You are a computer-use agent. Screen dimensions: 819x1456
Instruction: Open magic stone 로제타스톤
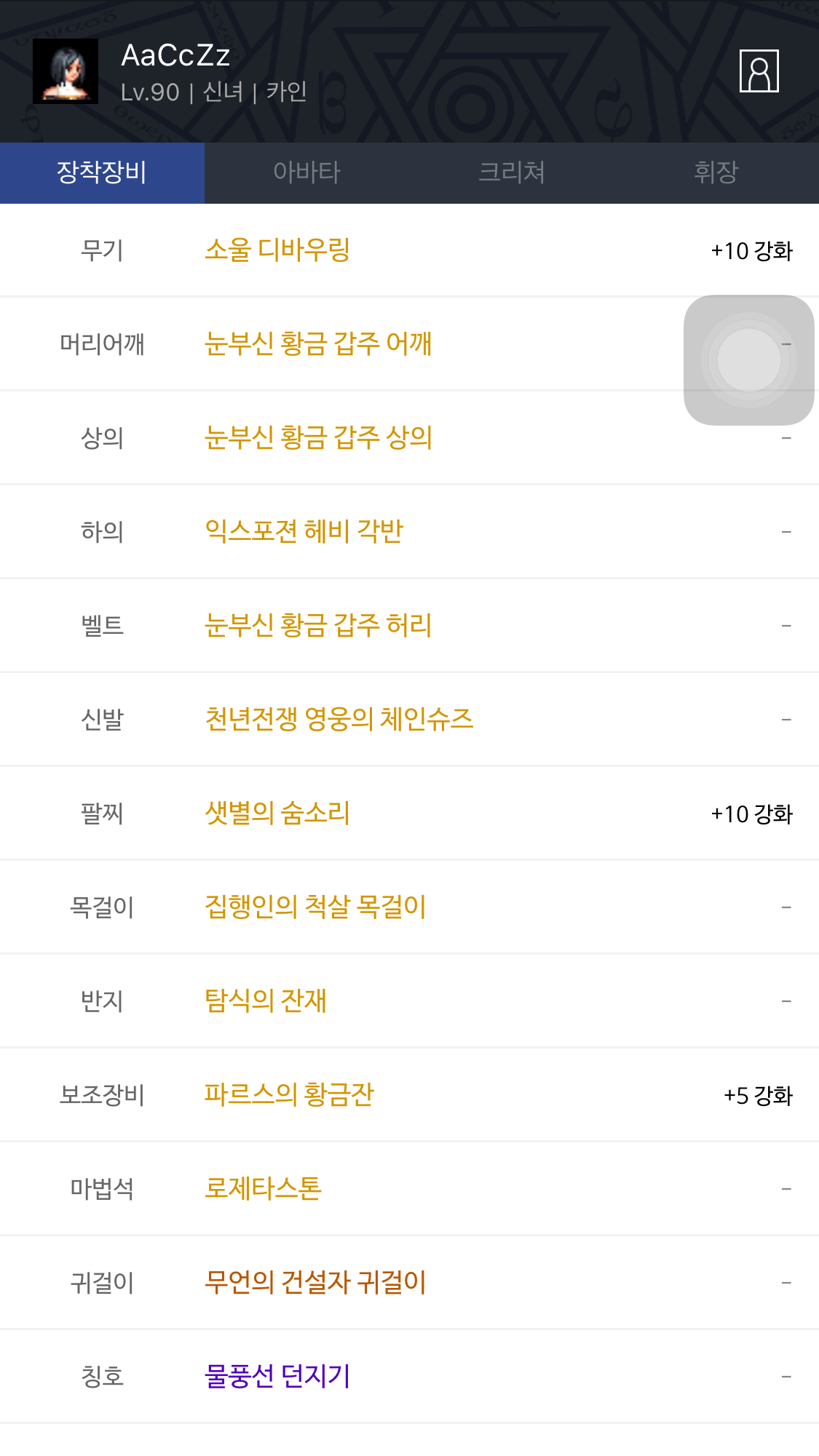263,1188
